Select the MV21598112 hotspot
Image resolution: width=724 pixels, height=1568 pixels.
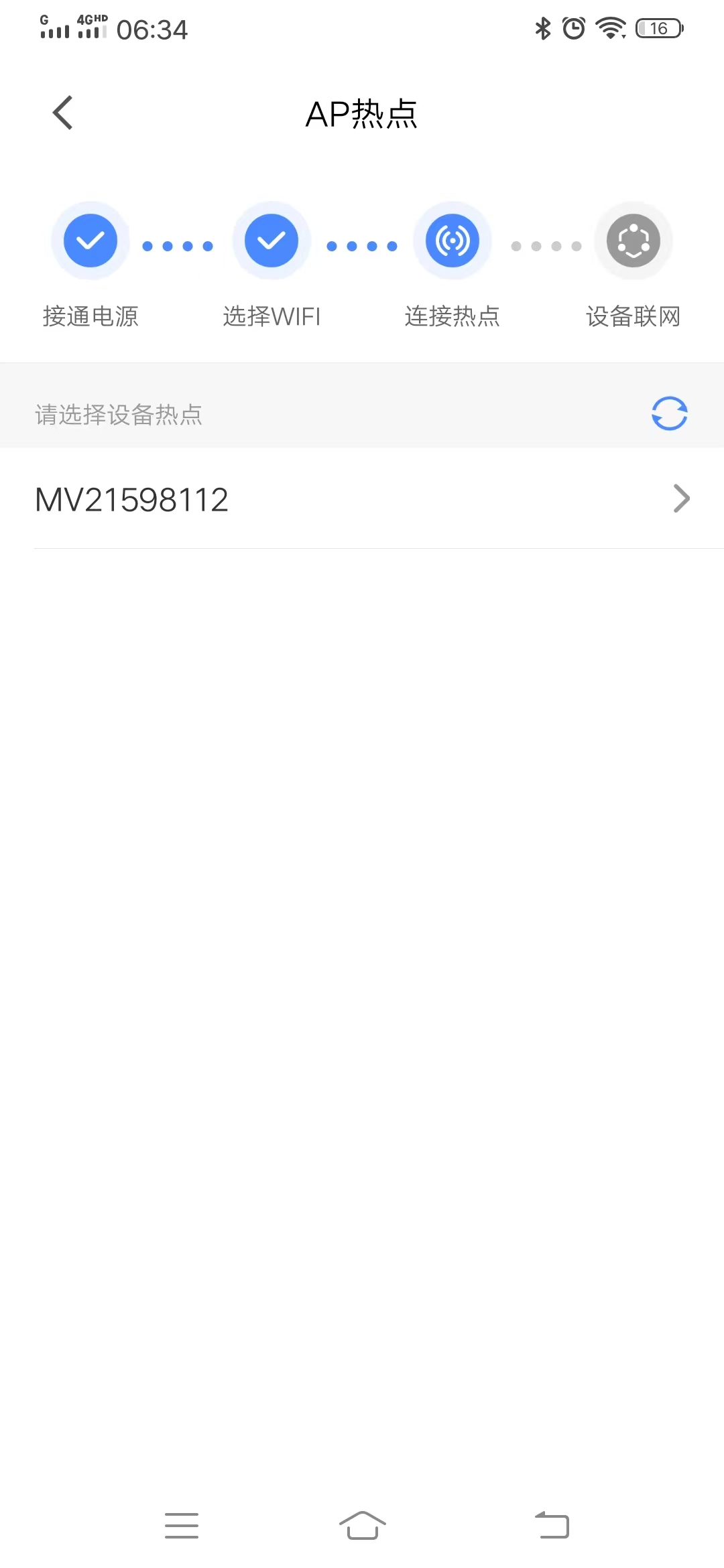[x=362, y=499]
